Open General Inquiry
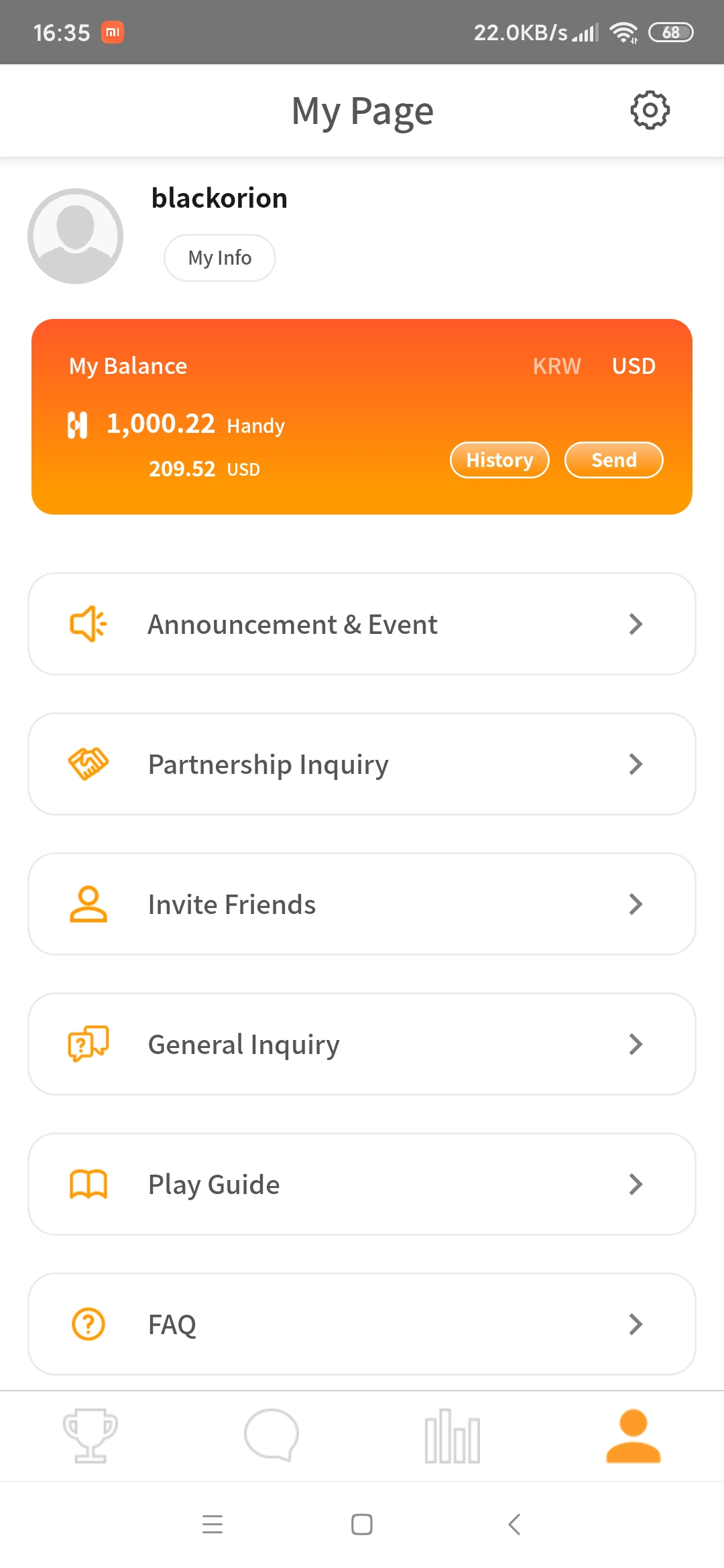The width and height of the screenshot is (724, 1568). 362,1044
